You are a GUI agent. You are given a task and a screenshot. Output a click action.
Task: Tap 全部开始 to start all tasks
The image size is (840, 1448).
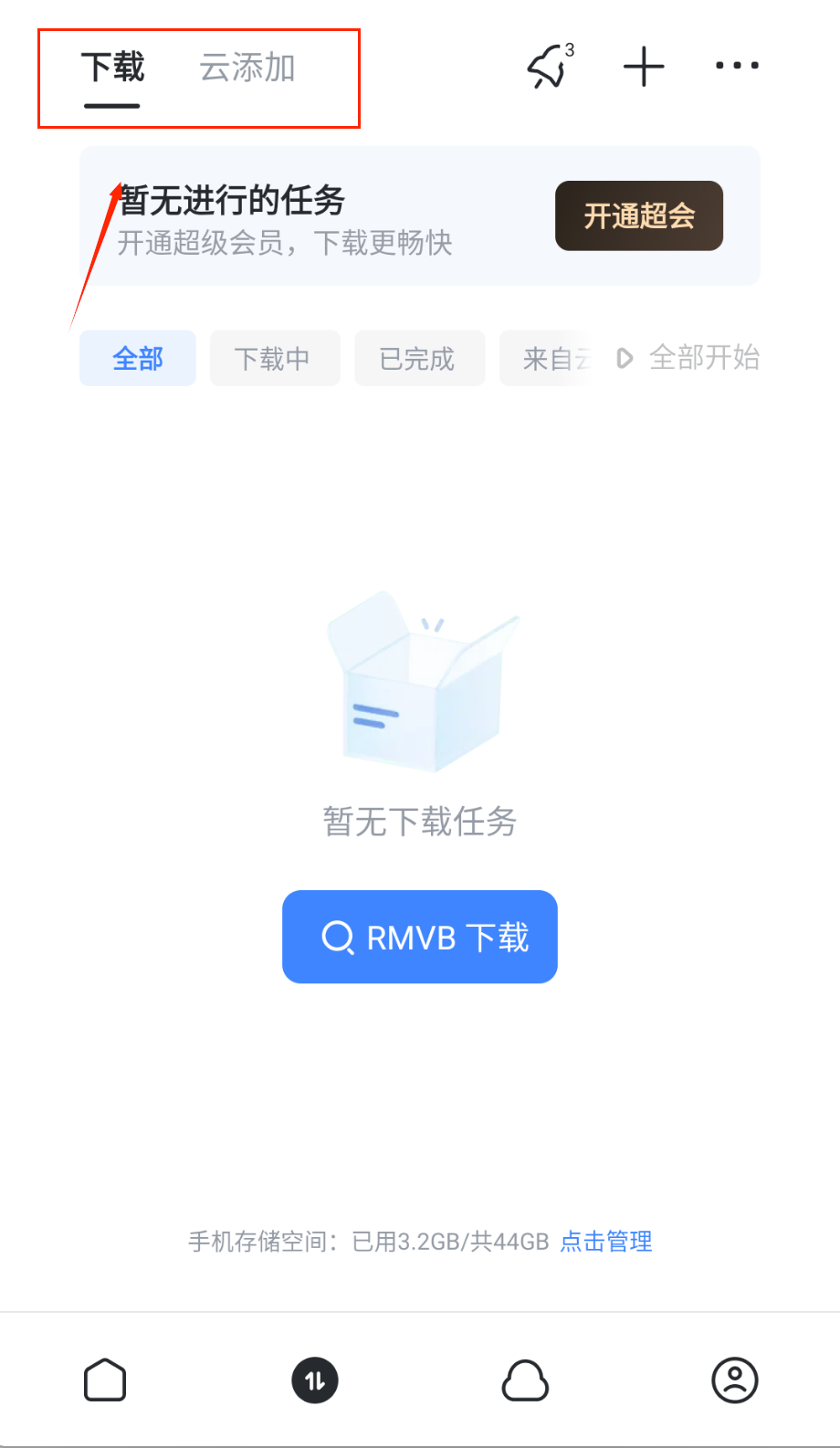click(689, 358)
